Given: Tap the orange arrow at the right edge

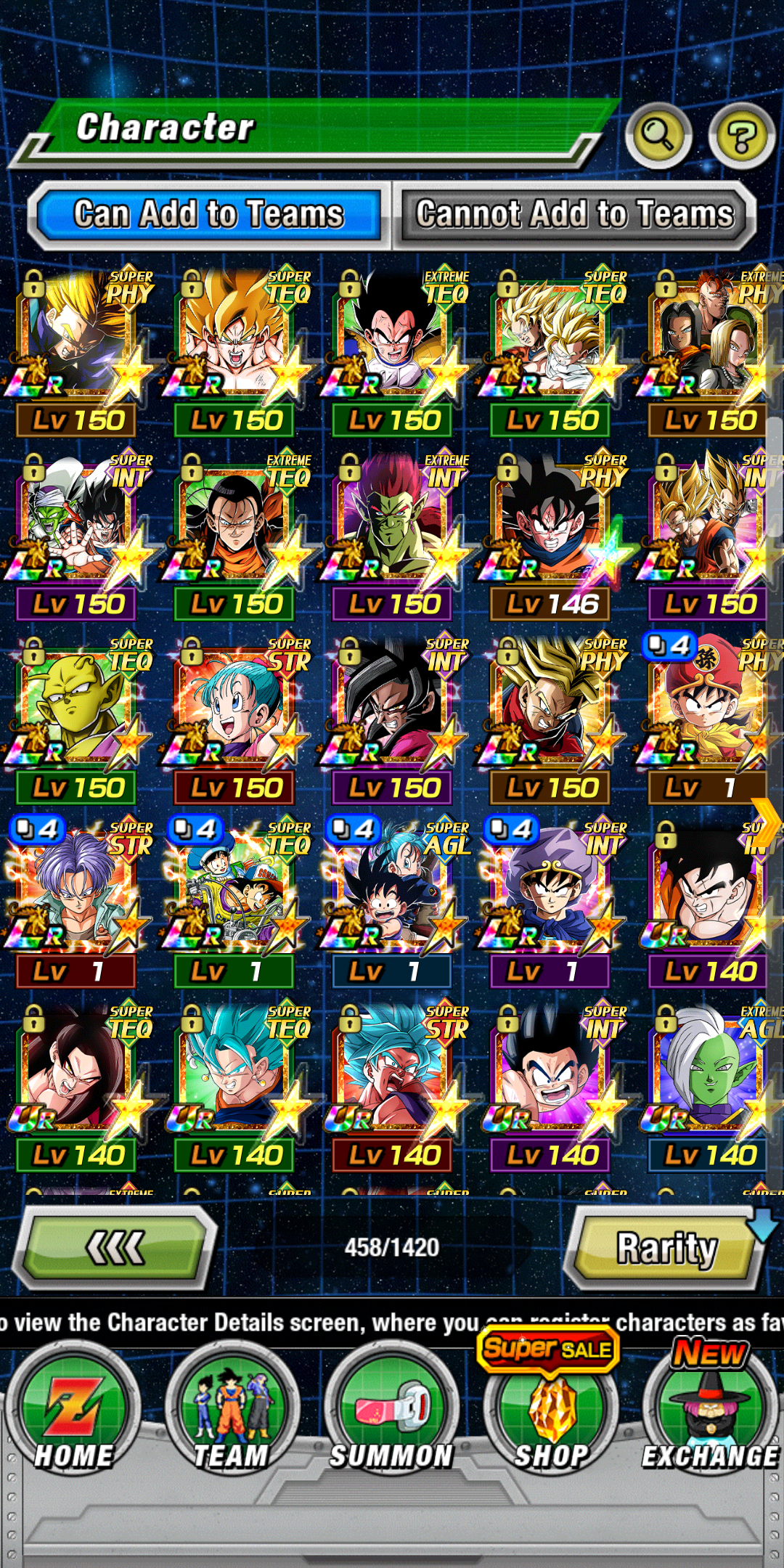Looking at the screenshot, I should pyautogui.click(x=767, y=822).
